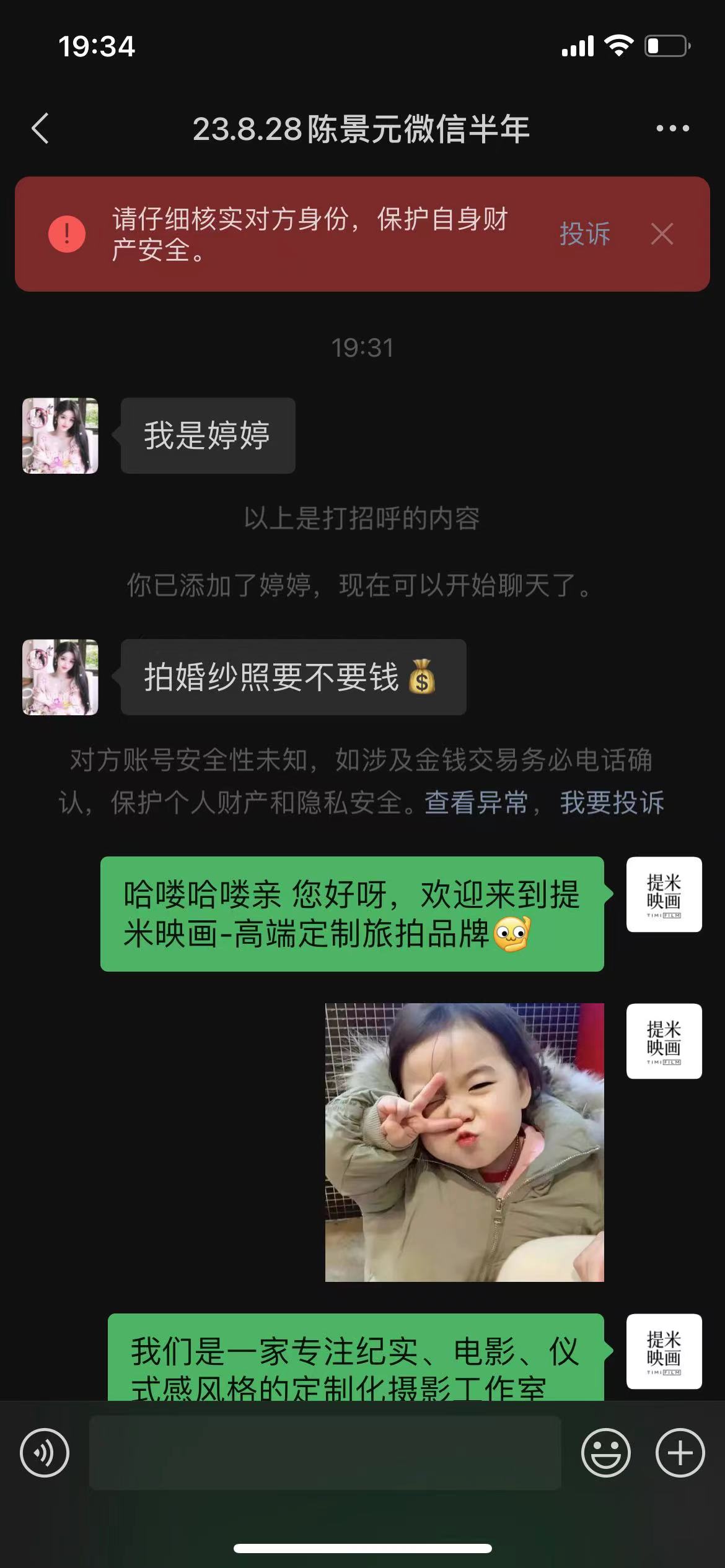Open the chat info overflow menu
725x1568 pixels.
(672, 129)
